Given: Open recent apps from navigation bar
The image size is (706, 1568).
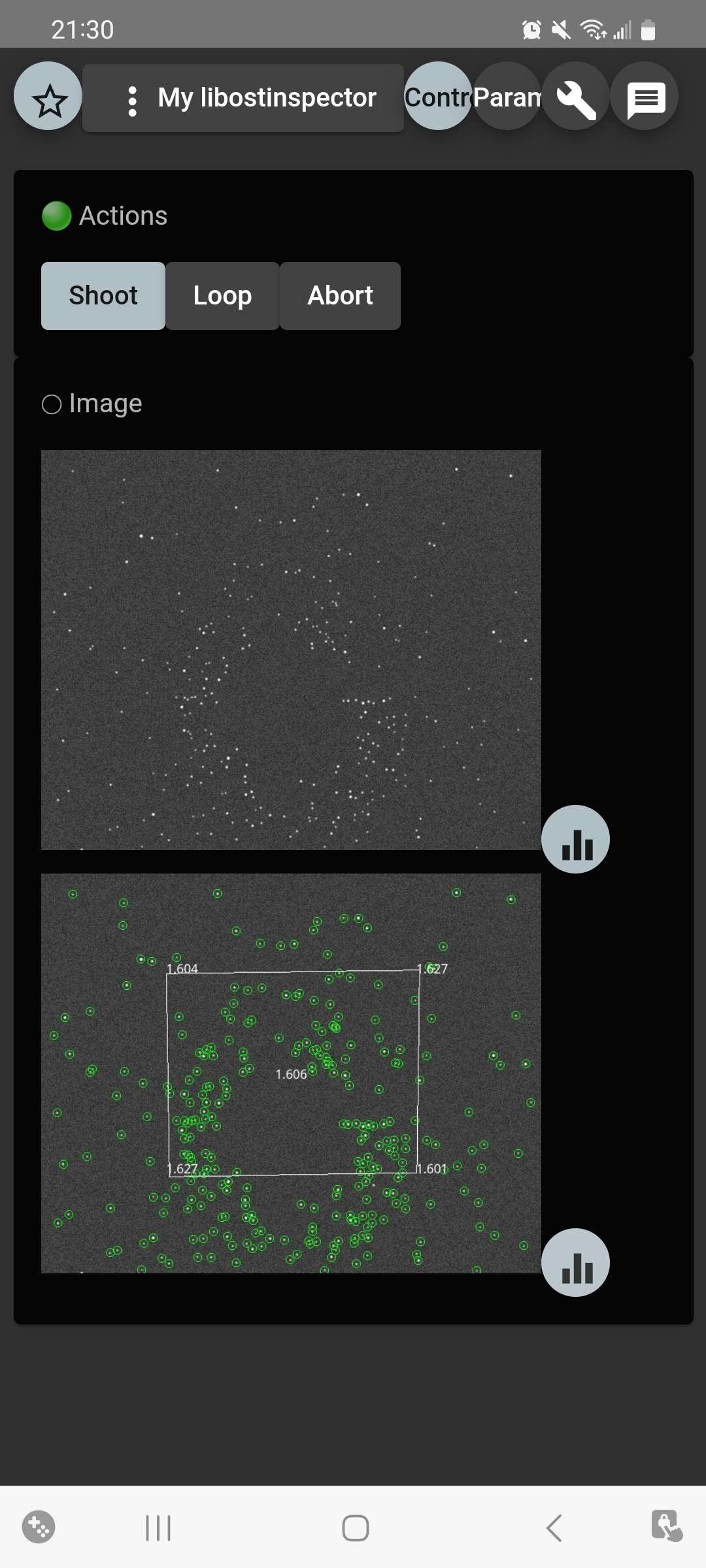Looking at the screenshot, I should [x=158, y=1528].
